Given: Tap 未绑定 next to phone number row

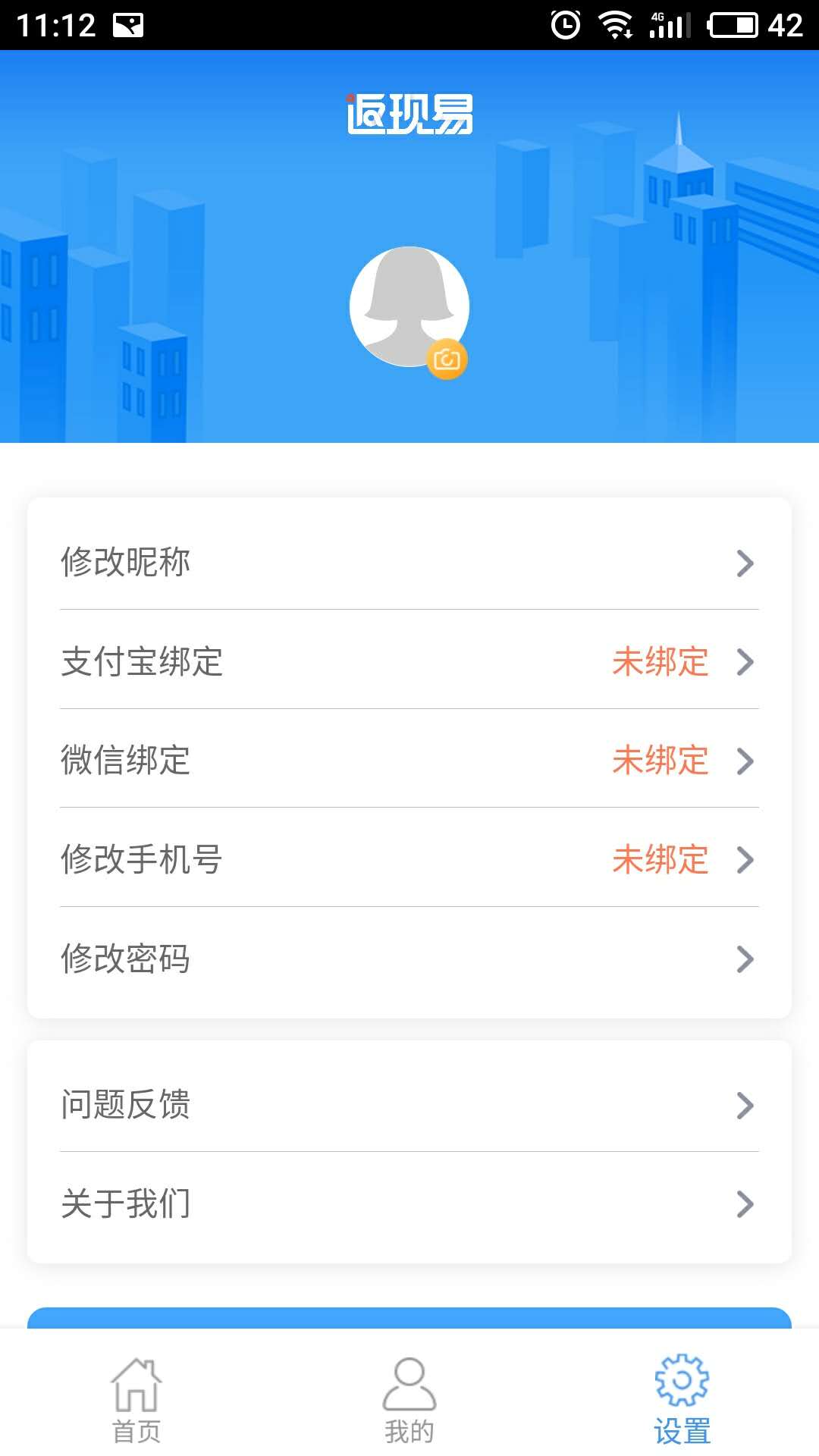Looking at the screenshot, I should coord(661,860).
